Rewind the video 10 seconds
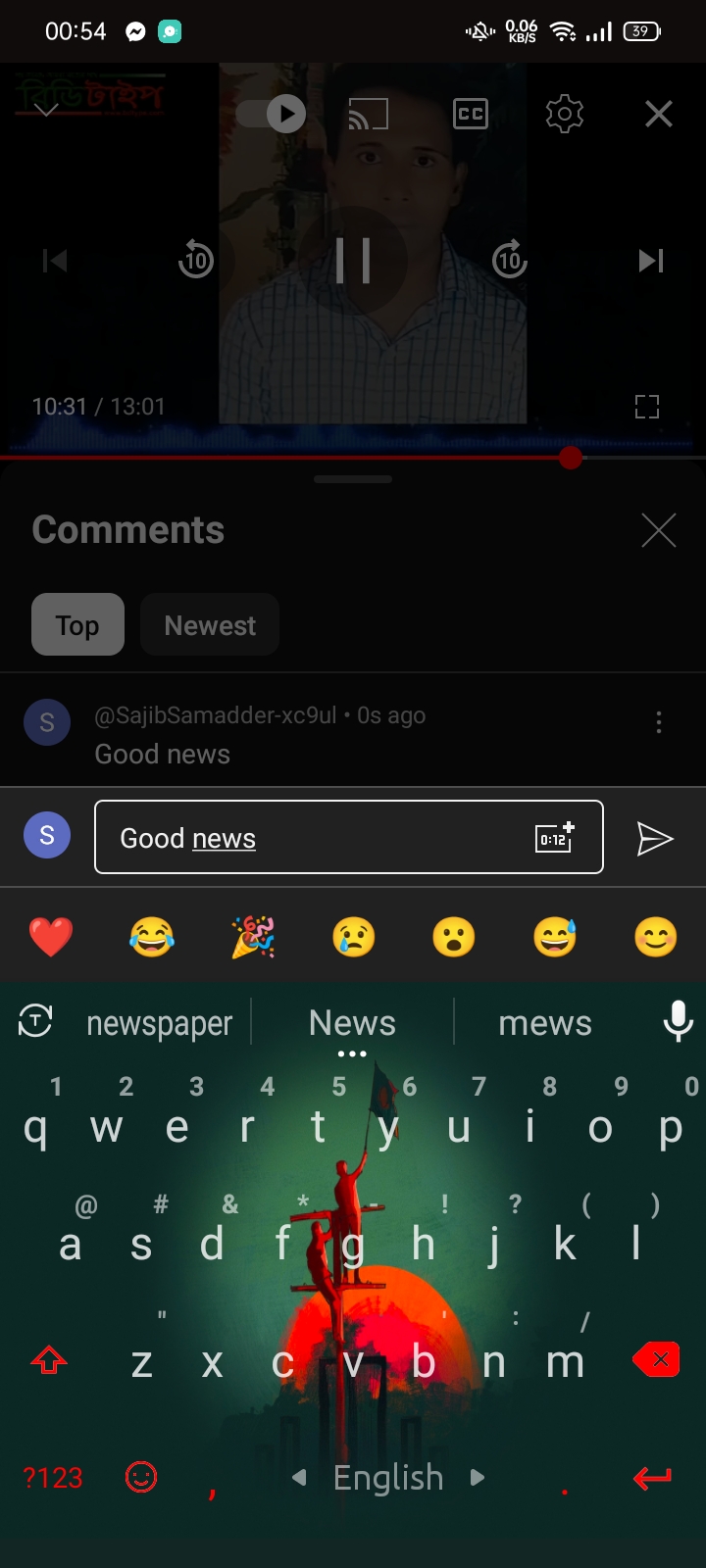Image resolution: width=706 pixels, height=1568 pixels. point(196,261)
